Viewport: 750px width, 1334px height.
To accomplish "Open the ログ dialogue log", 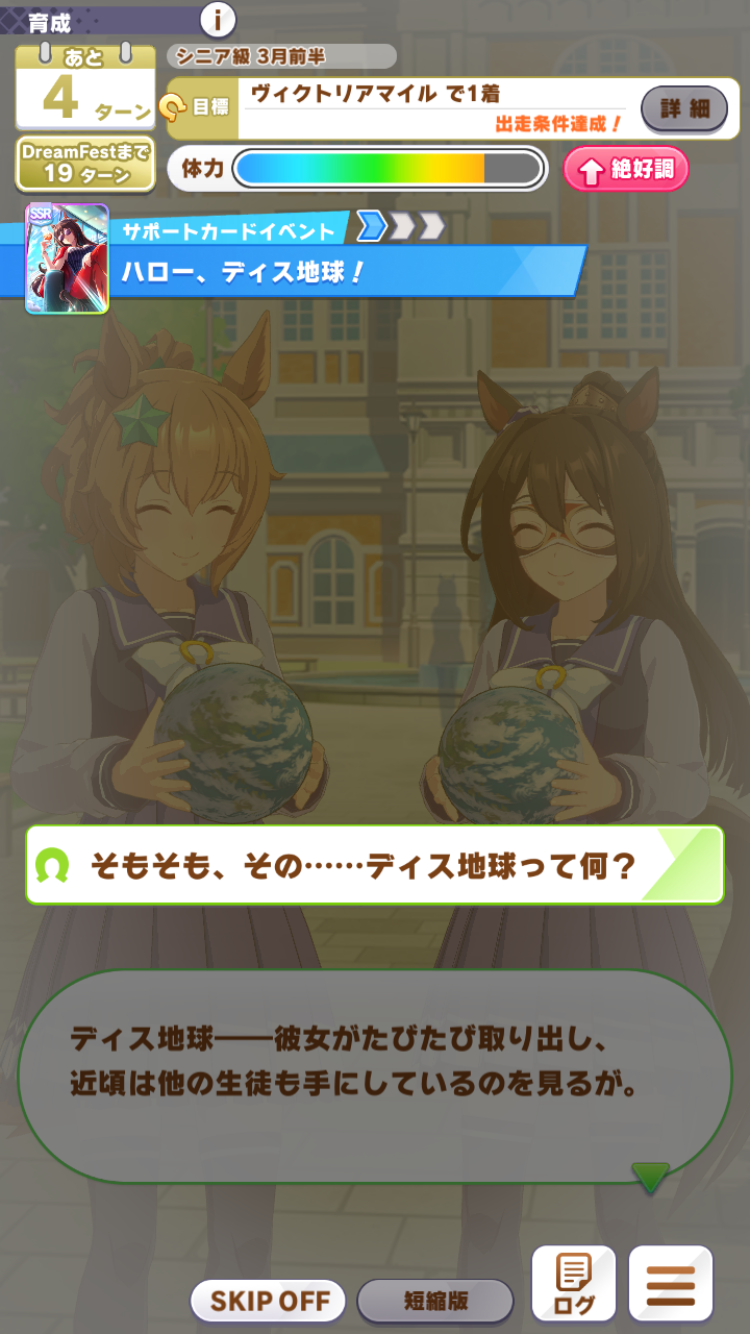I will click(x=573, y=1283).
